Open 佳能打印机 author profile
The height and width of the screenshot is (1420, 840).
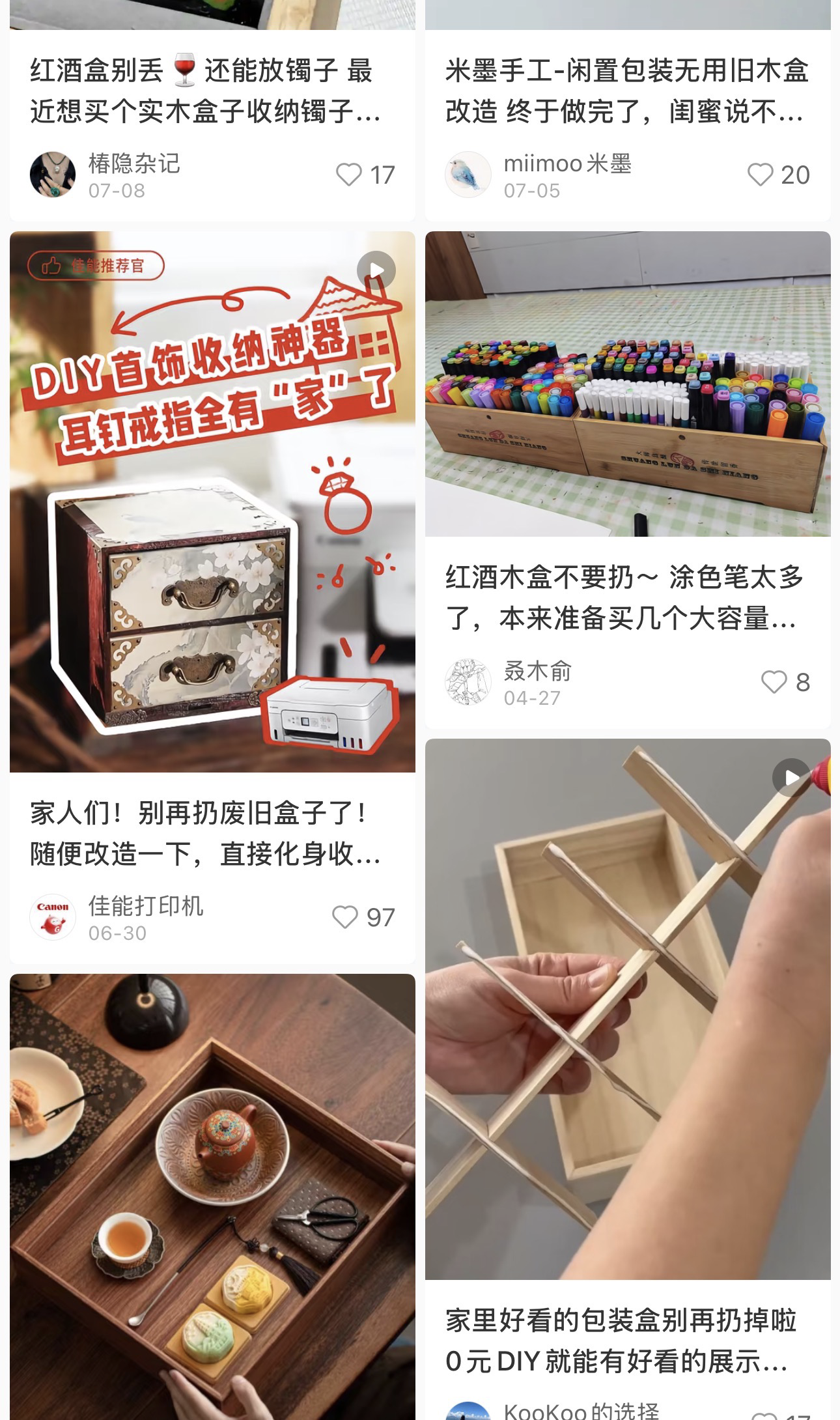[53, 917]
